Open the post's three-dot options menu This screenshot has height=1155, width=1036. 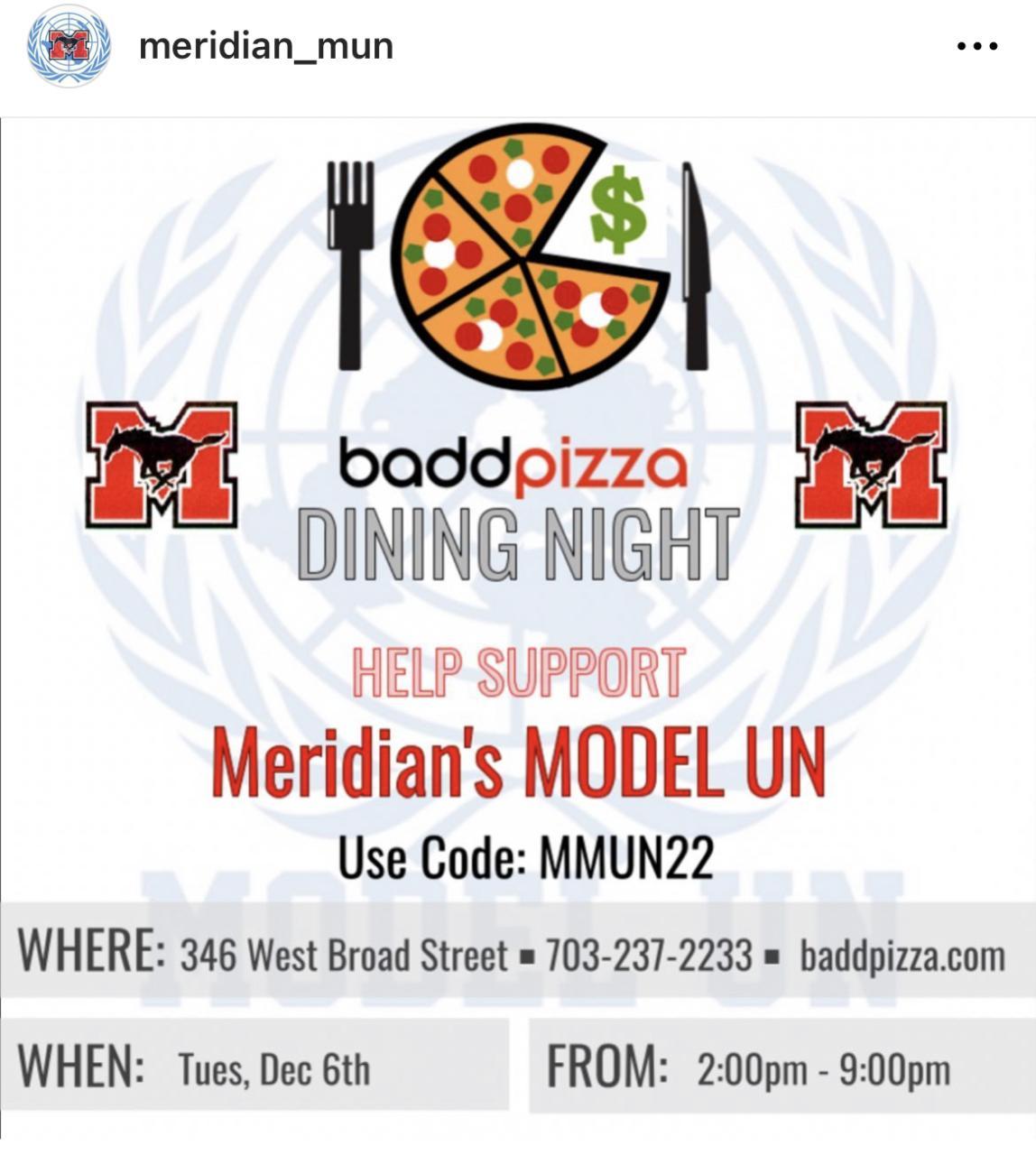coord(977,46)
